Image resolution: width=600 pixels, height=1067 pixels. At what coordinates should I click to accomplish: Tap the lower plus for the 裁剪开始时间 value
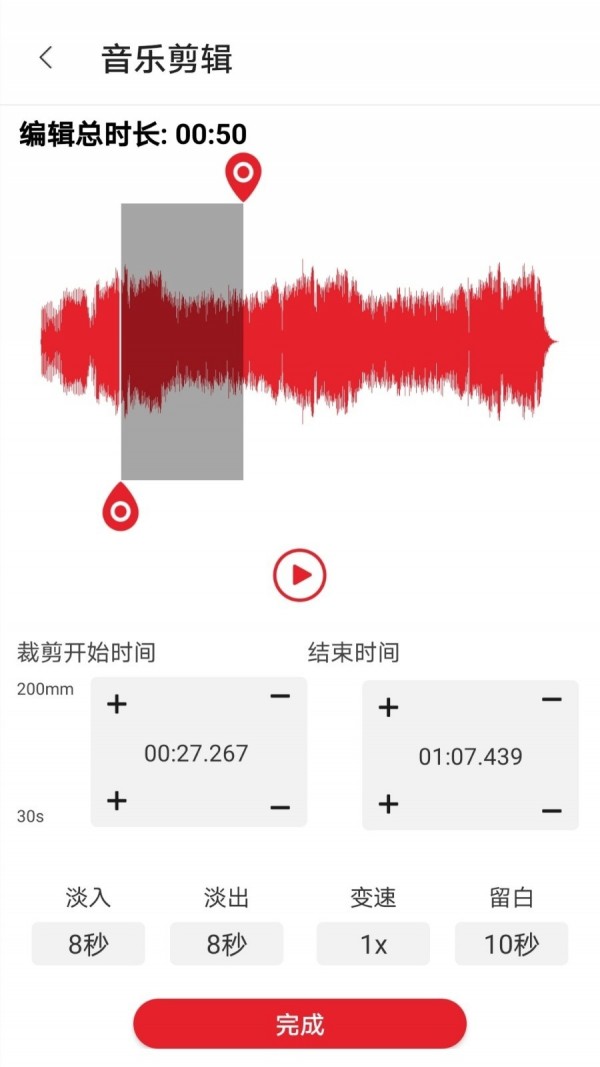tap(117, 800)
